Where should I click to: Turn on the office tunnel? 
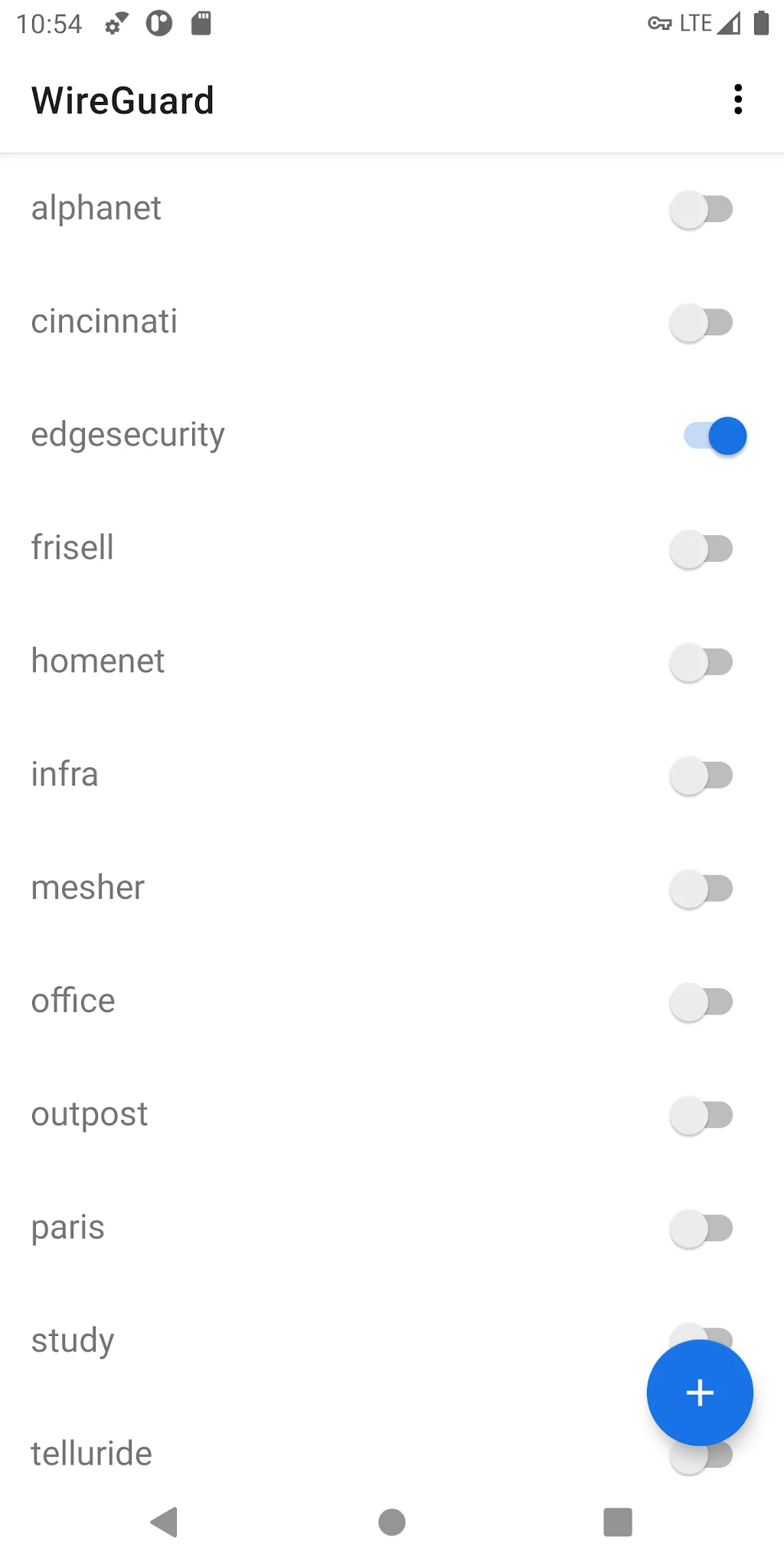click(701, 1002)
